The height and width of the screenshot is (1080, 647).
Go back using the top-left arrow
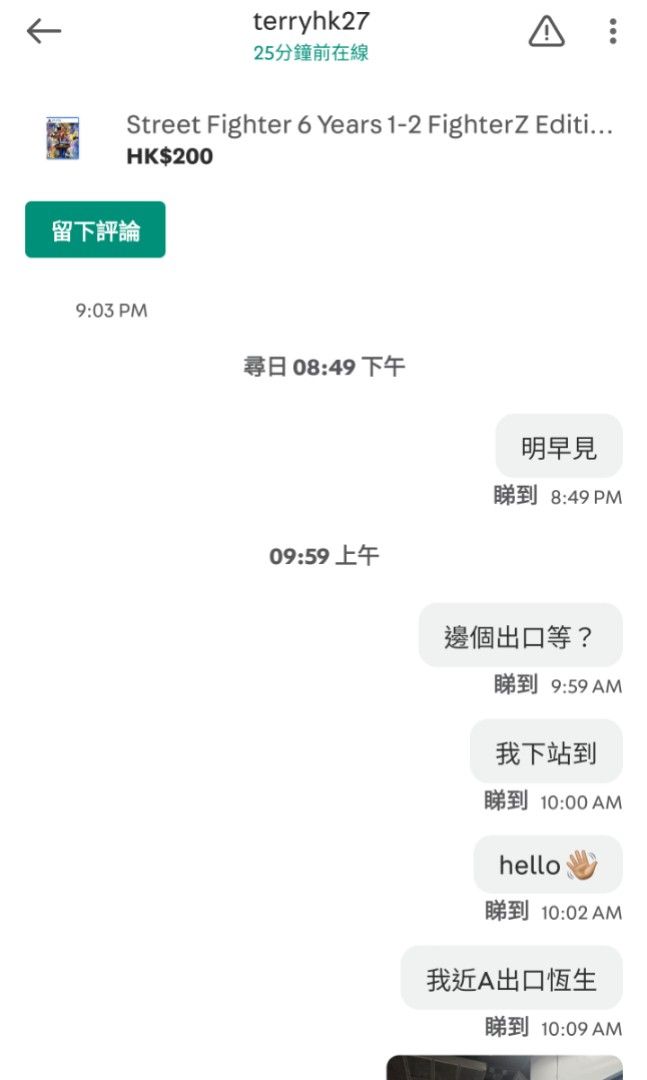coord(44,31)
